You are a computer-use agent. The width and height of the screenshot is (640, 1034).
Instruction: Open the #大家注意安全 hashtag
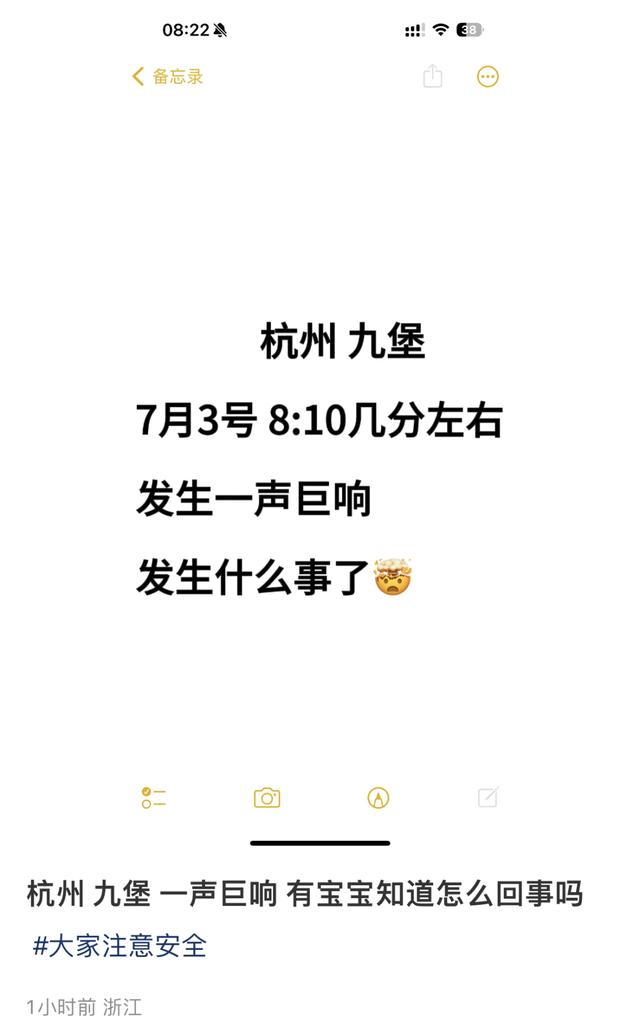pyautogui.click(x=119, y=945)
